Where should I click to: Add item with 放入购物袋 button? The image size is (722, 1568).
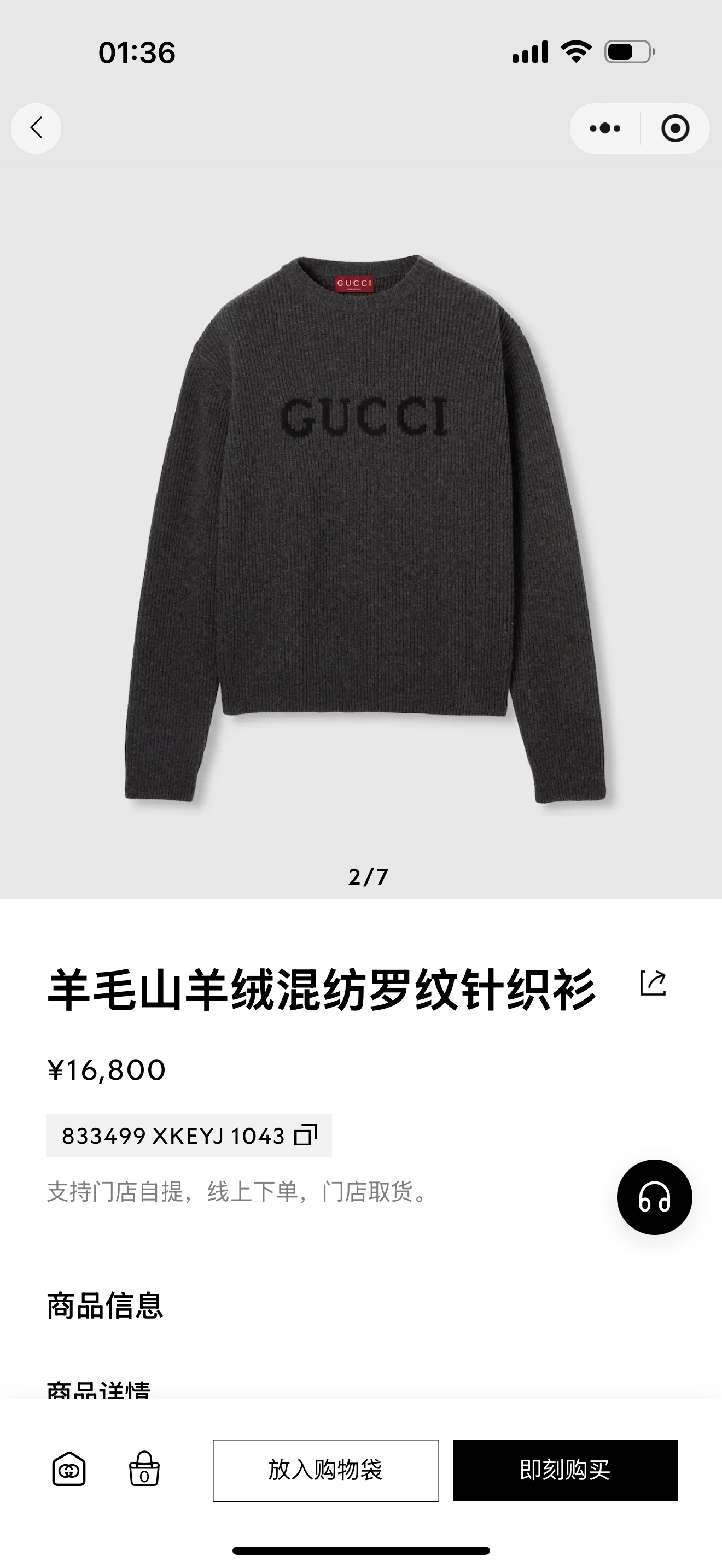coord(325,1470)
